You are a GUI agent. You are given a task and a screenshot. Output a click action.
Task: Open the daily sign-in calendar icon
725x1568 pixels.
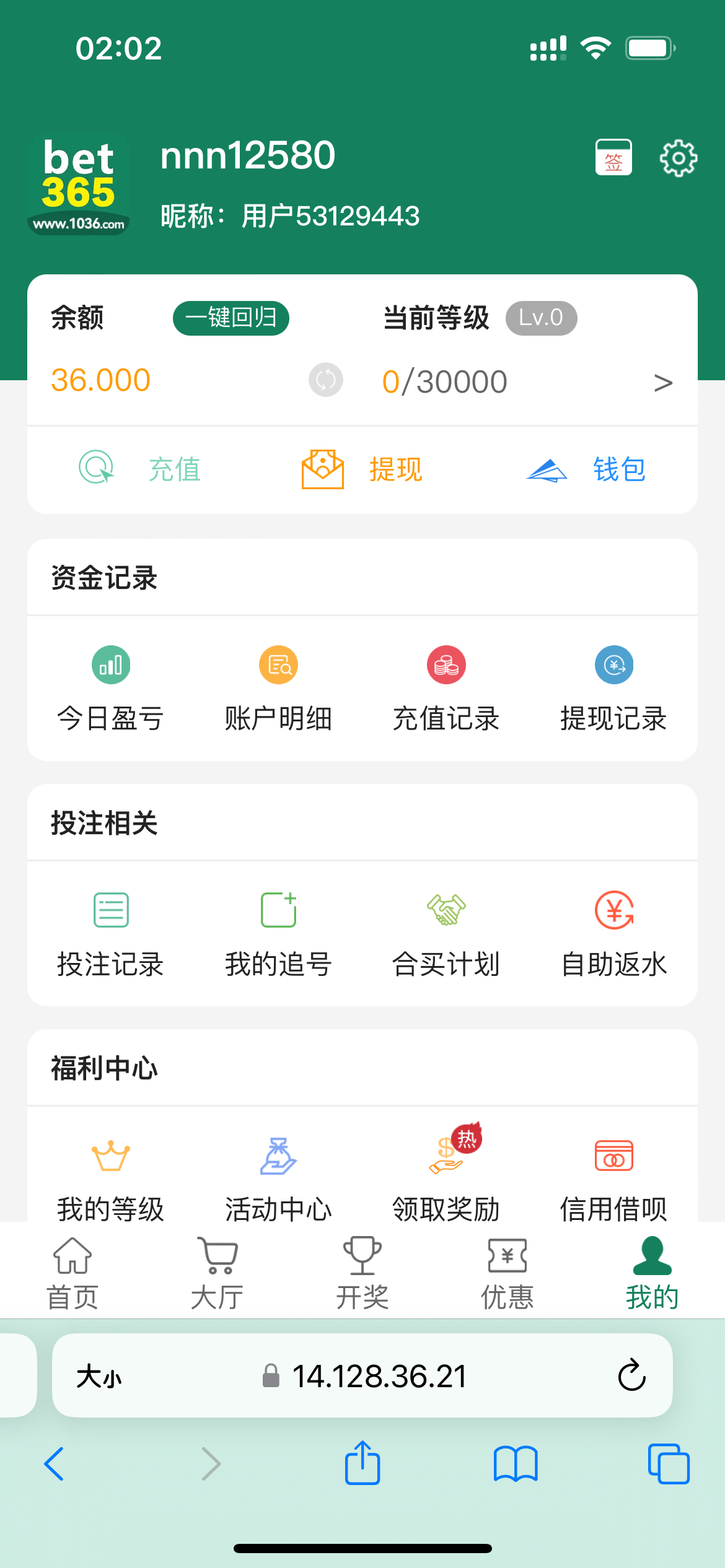click(x=613, y=158)
